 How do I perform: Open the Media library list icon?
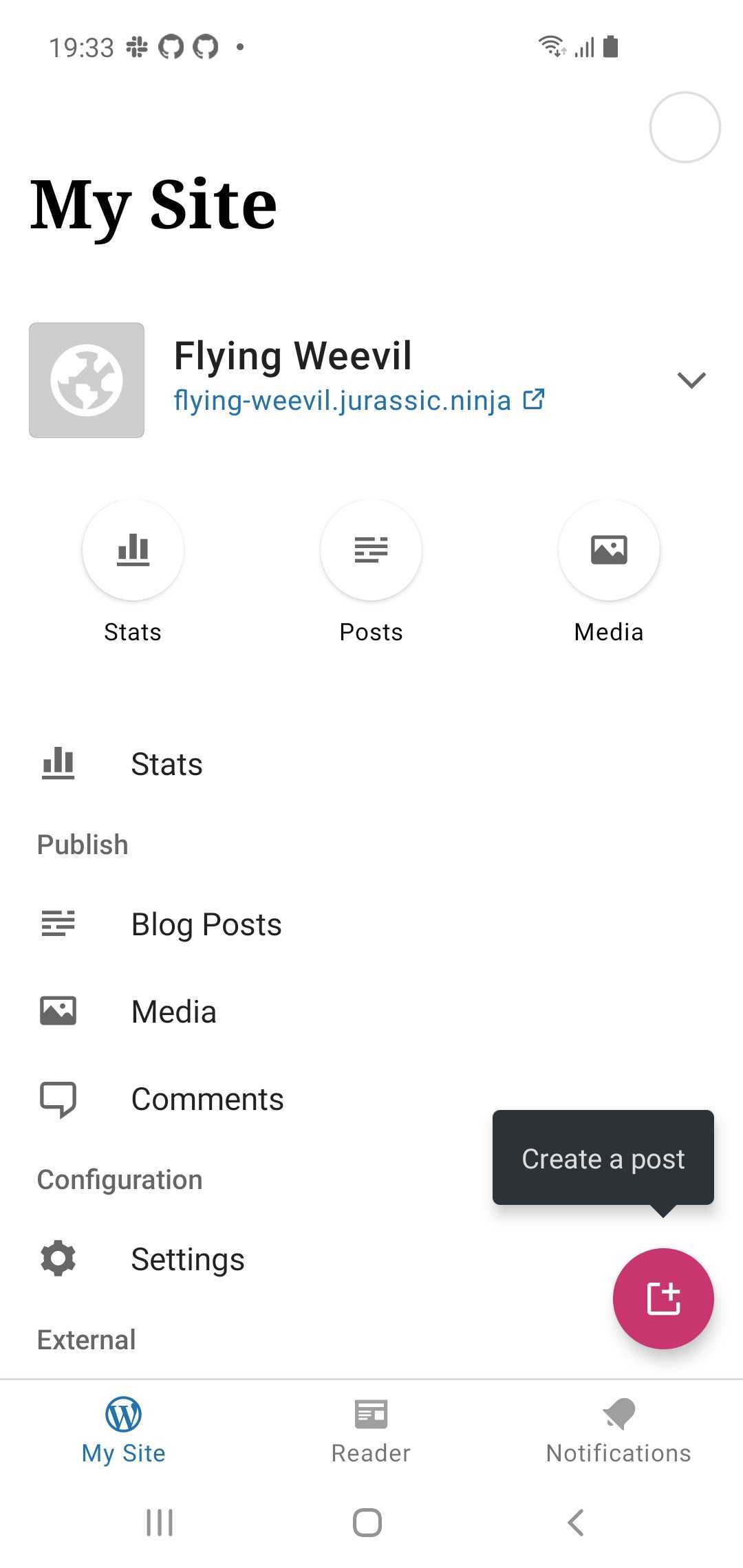pyautogui.click(x=58, y=1011)
